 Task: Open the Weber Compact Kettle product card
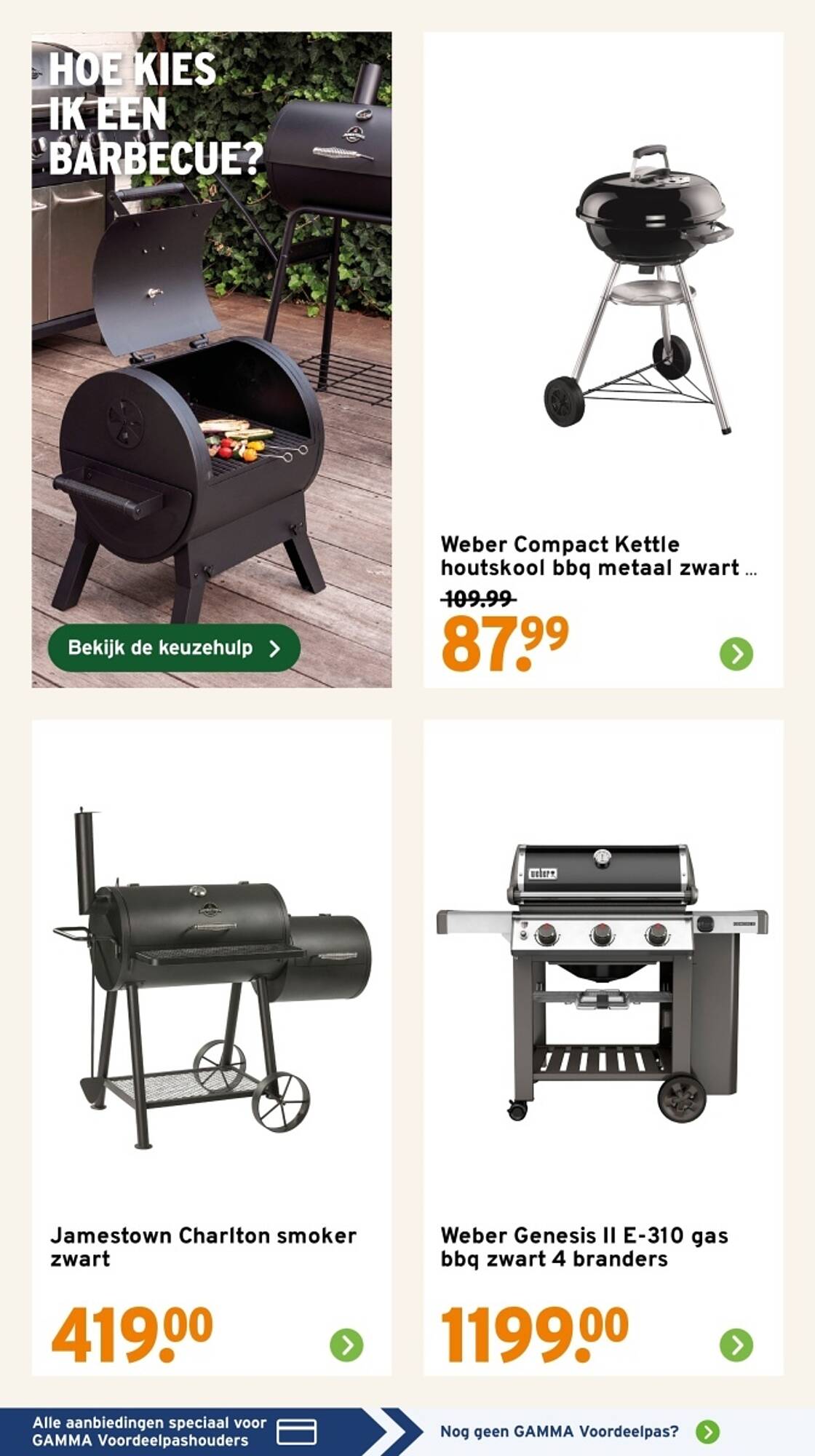pyautogui.click(x=603, y=360)
